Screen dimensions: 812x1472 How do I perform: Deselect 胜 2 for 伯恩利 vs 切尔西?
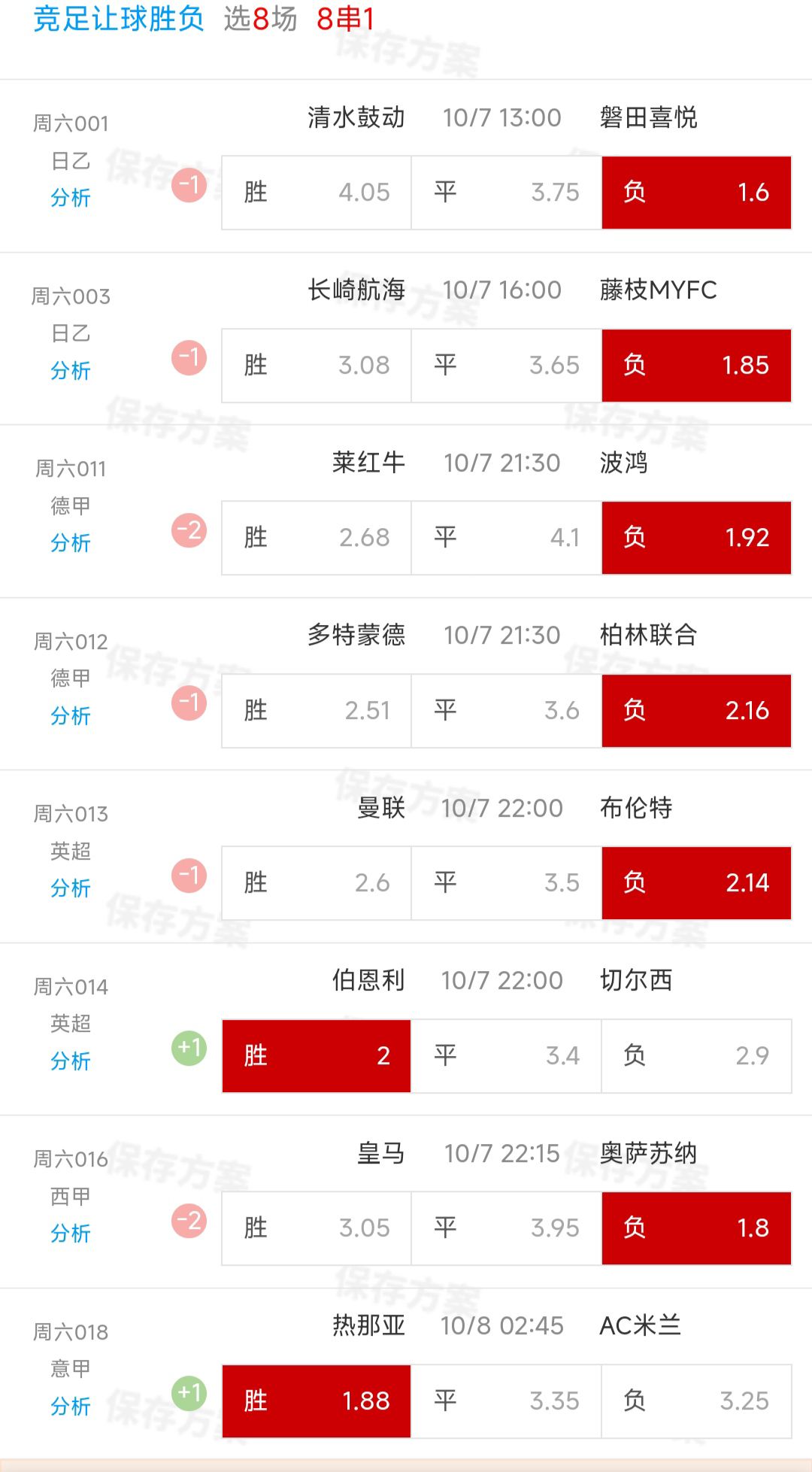317,1056
